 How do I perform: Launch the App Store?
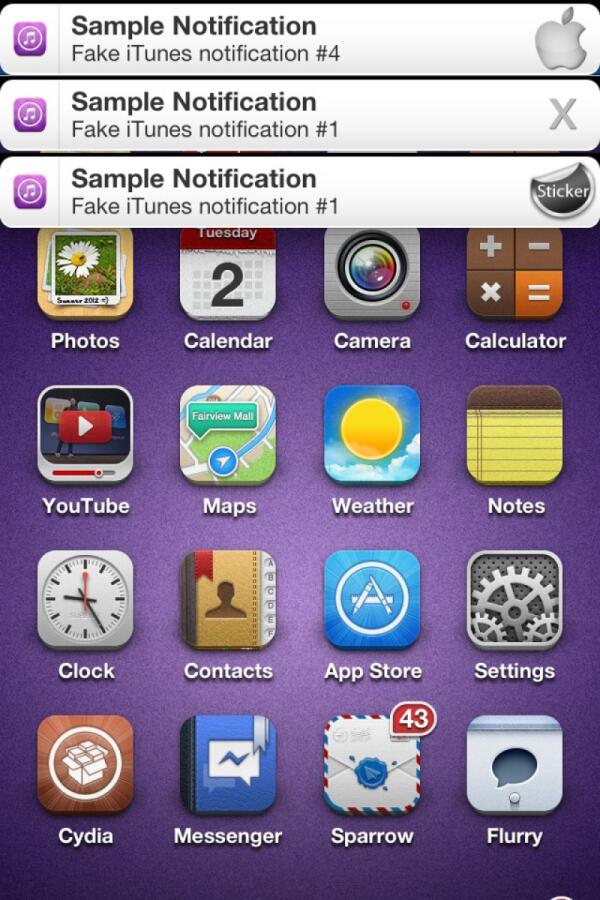pos(372,599)
